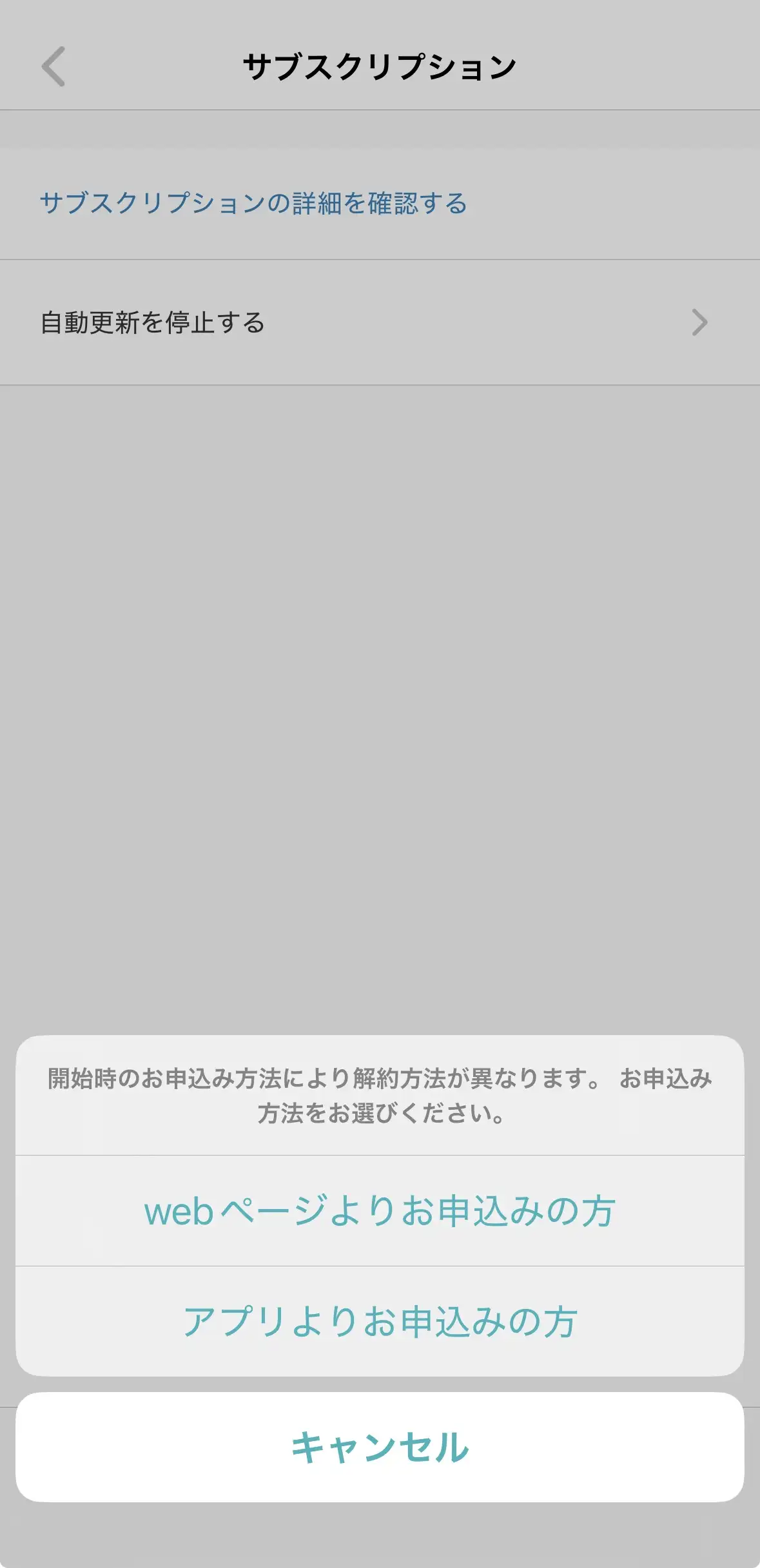Viewport: 760px width, 1568px height.
Task: Select アプリよりお申込みの方 option
Action: pos(380,1321)
